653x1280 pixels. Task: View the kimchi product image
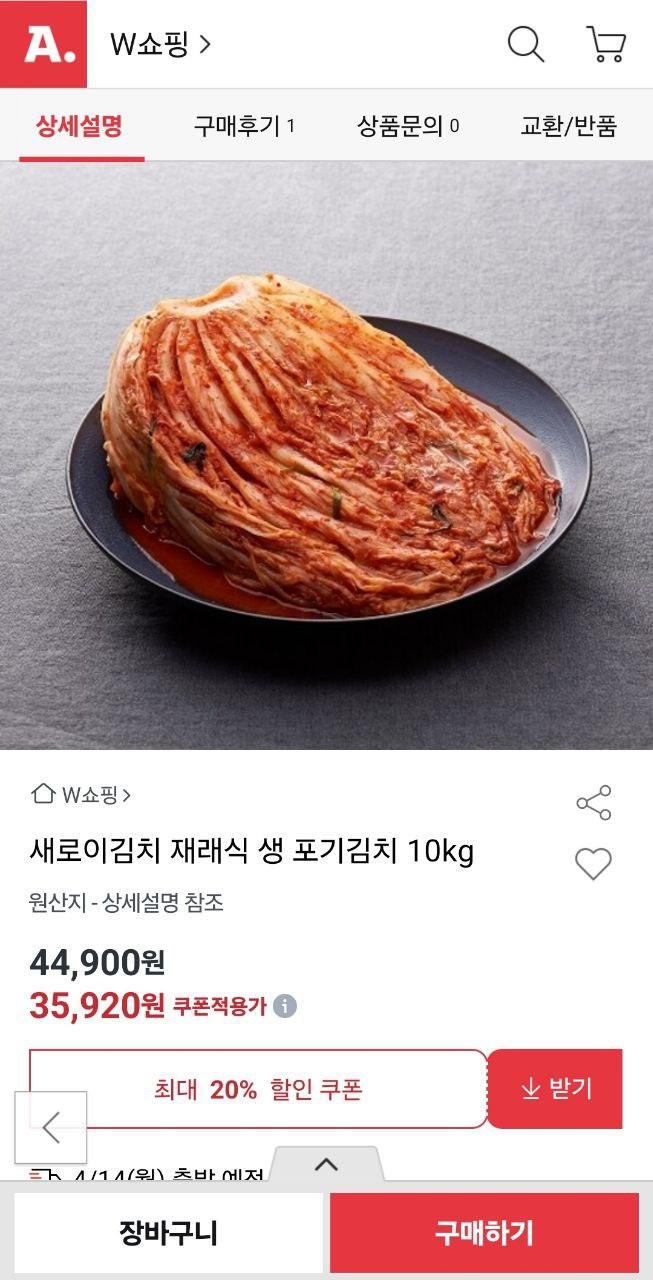(x=326, y=455)
